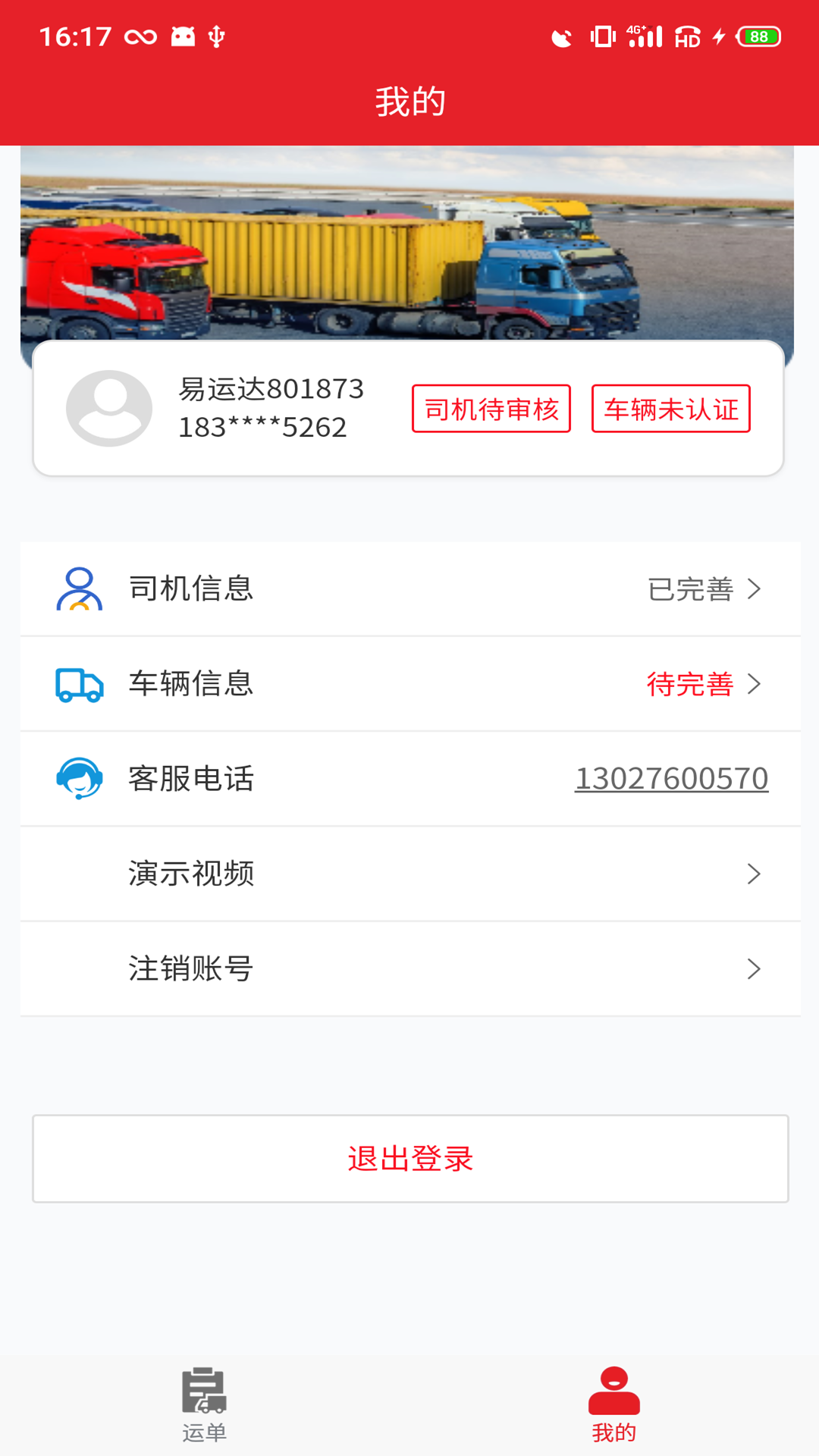
Task: Call the number 13027600570
Action: 671,777
